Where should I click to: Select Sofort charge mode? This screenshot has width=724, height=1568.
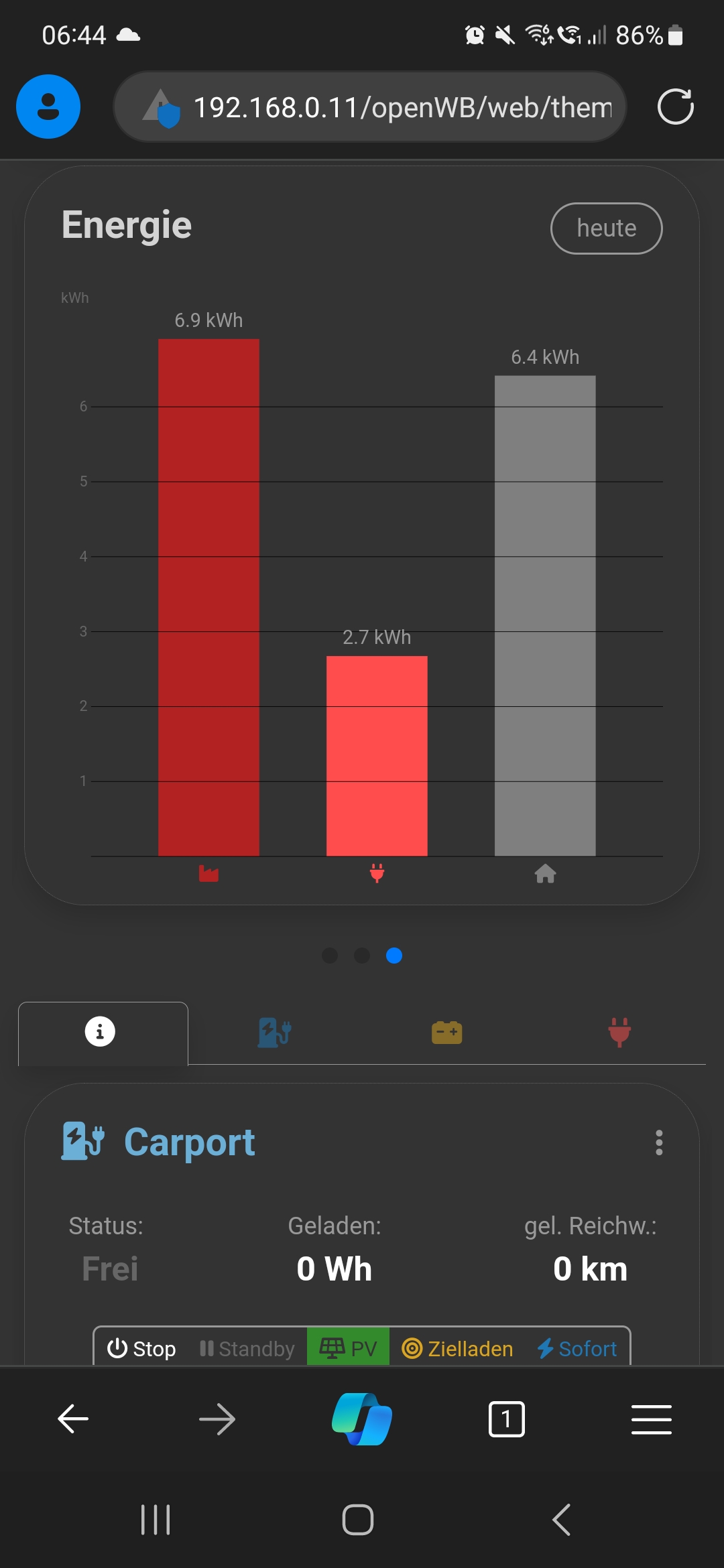(x=577, y=1348)
